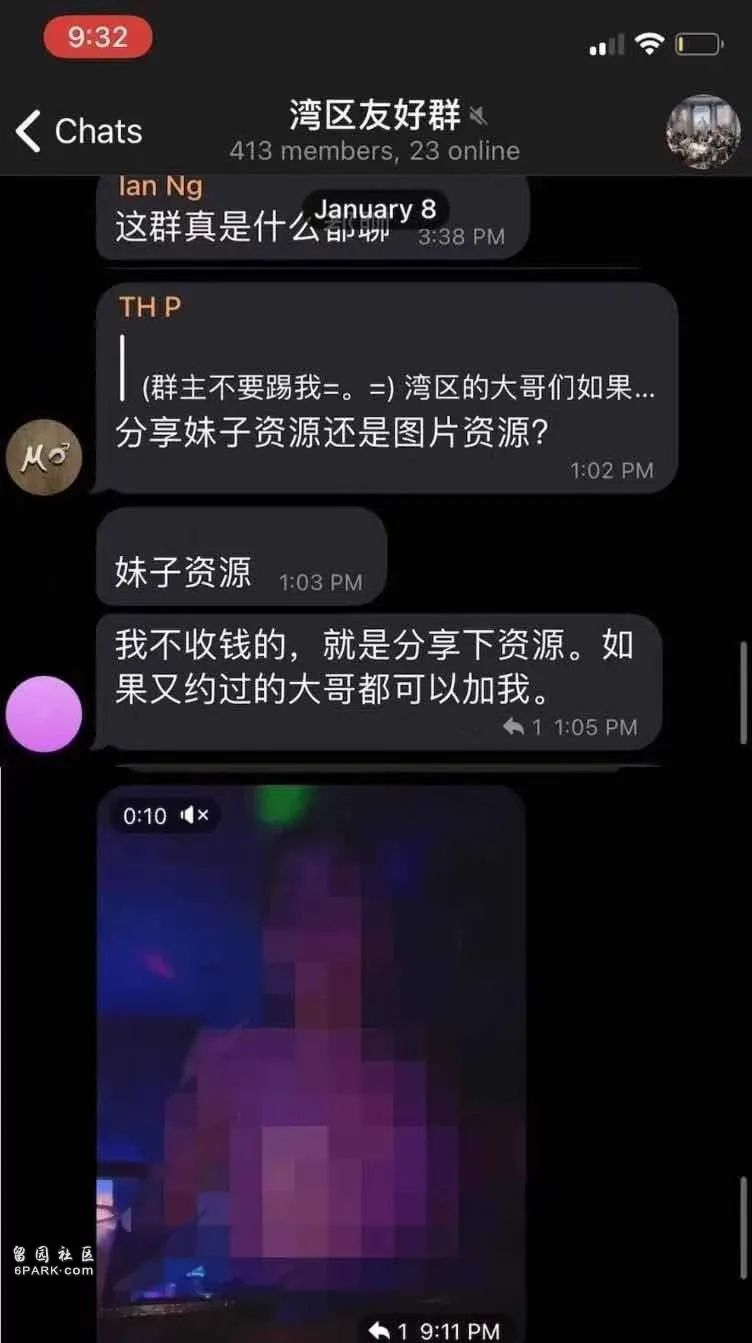Viewport: 752px width, 1343px height.
Task: Play the 0:10 video message
Action: [x=312, y=1050]
